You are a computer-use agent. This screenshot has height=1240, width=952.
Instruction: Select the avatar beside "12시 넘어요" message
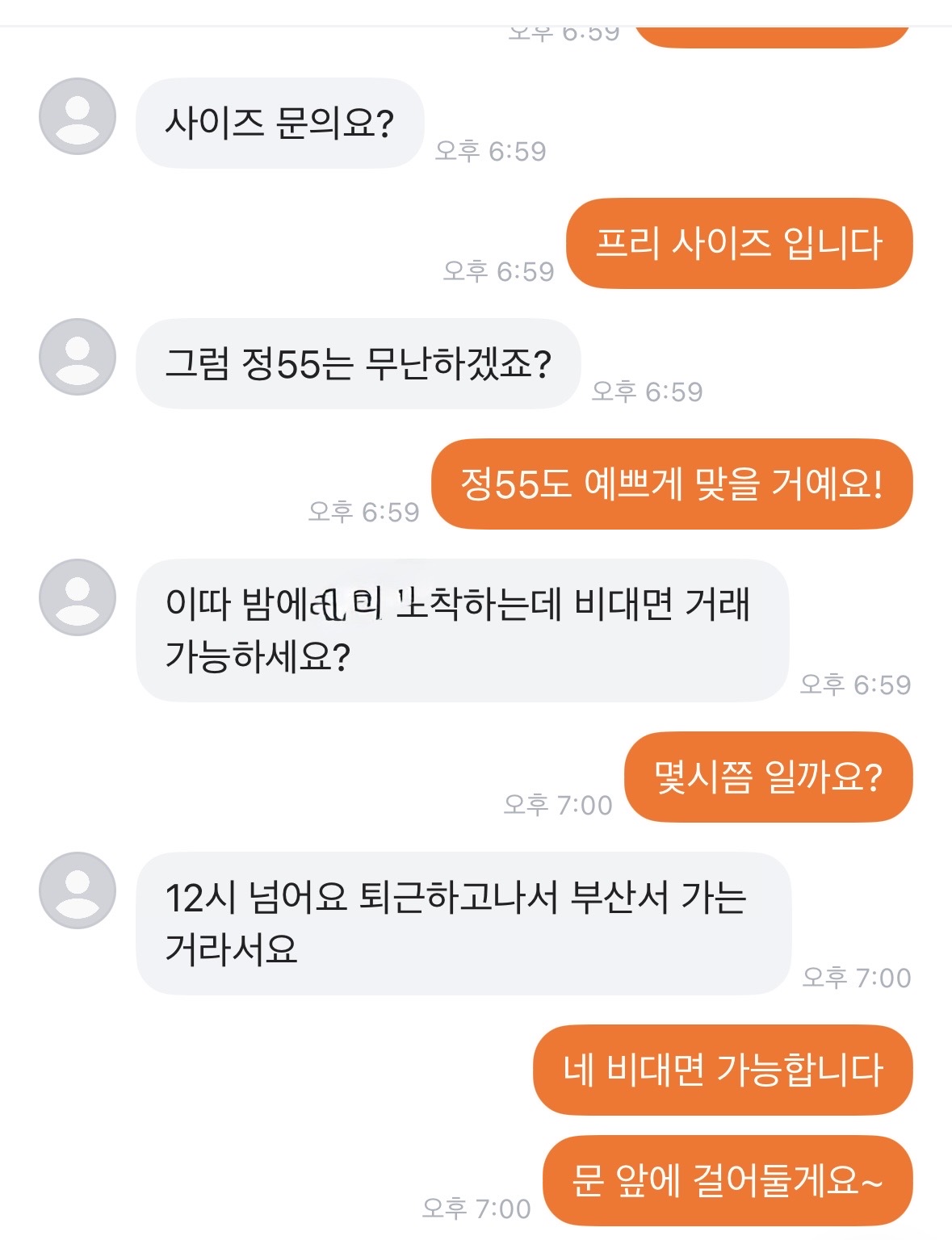tap(78, 890)
